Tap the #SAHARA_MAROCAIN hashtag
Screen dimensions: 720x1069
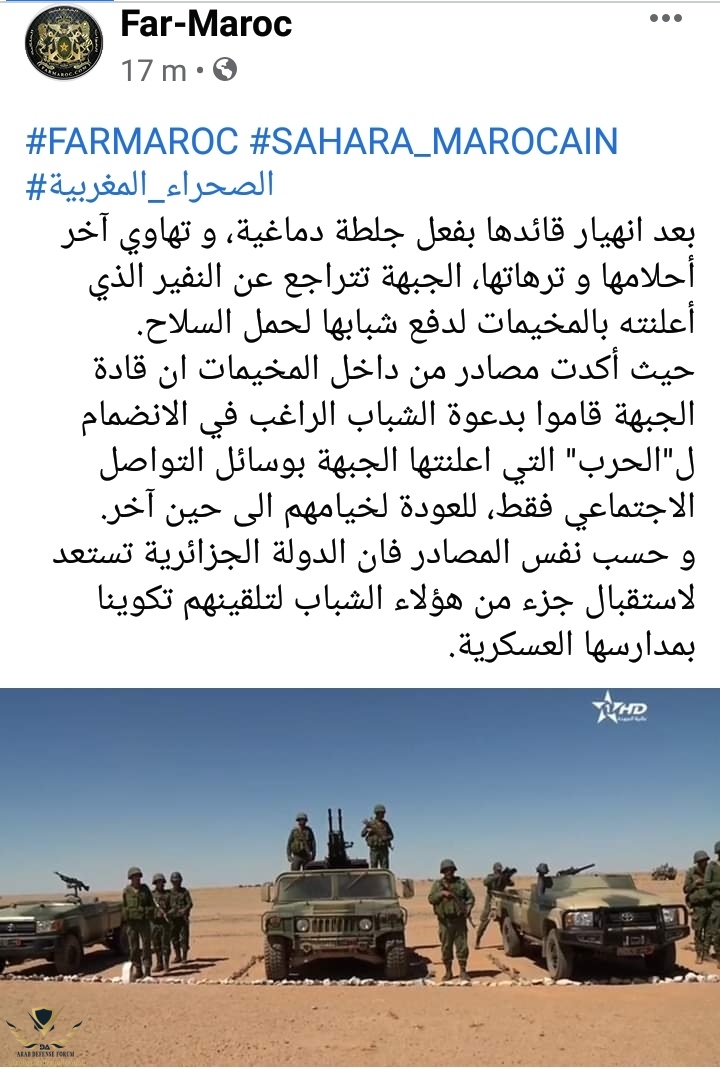point(432,142)
